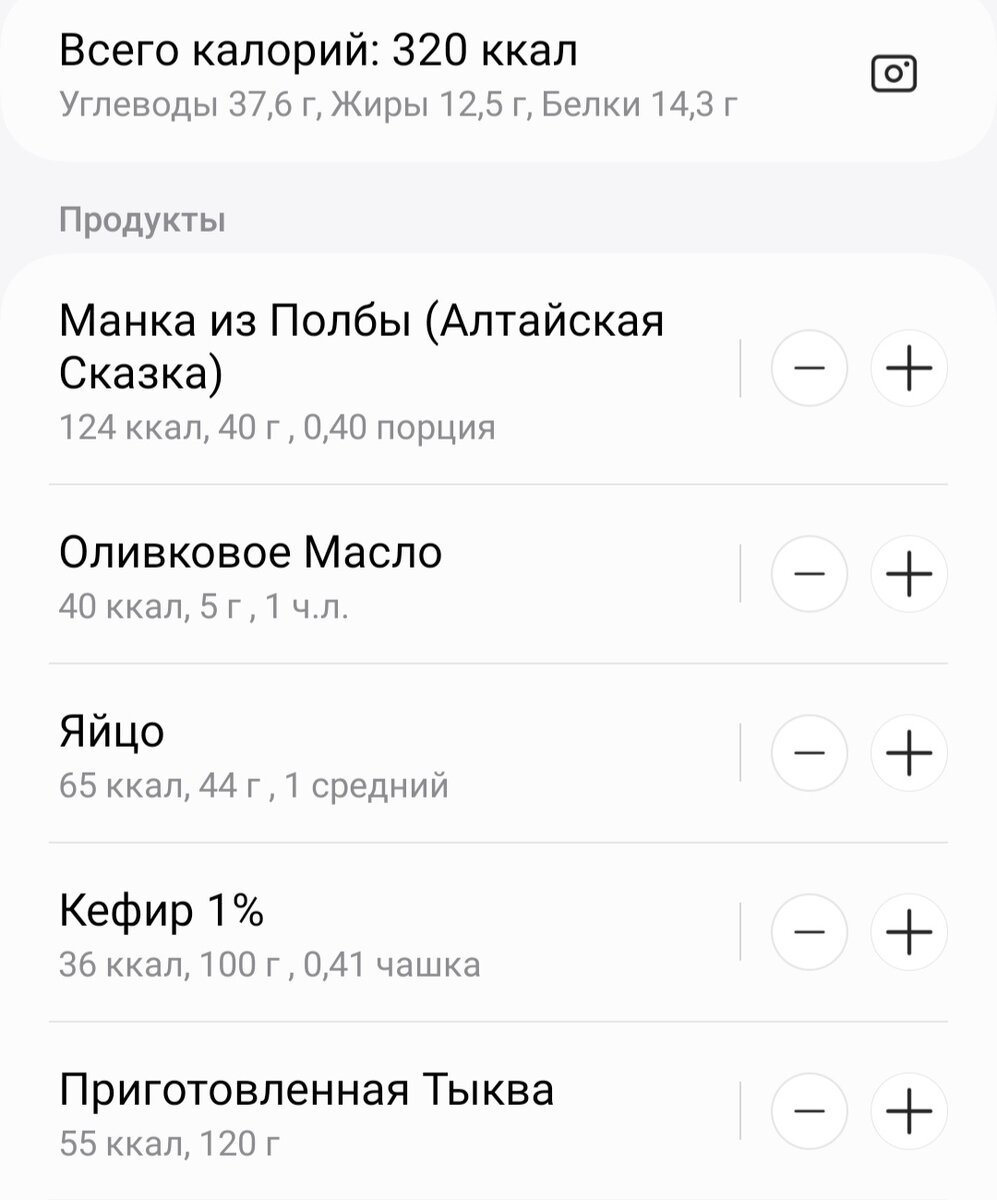The width and height of the screenshot is (997, 1200).
Task: Tap plus for Приготовленная Тыква
Action: [x=909, y=1111]
